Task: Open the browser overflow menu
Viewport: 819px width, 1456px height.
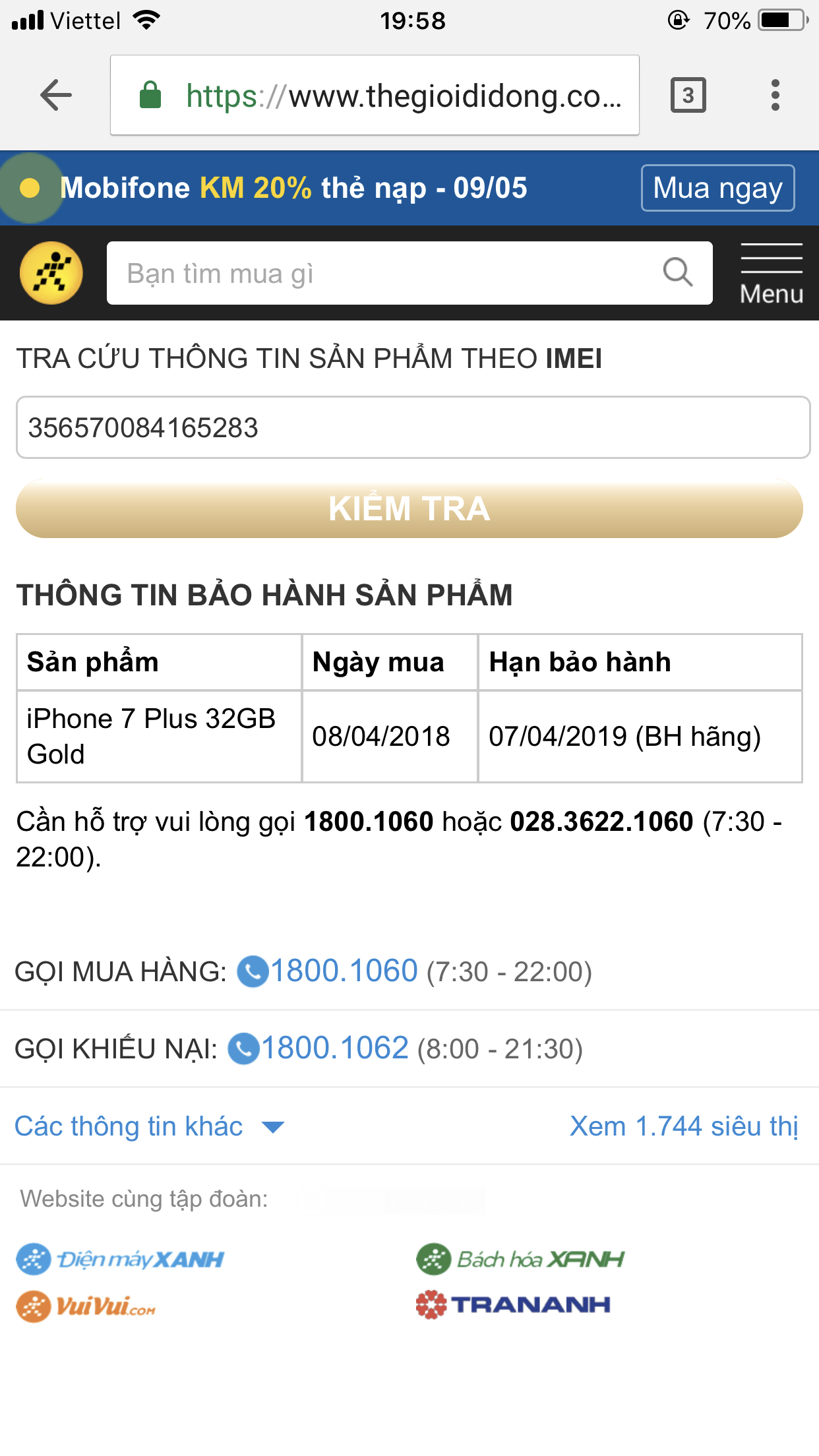Action: 775,96
